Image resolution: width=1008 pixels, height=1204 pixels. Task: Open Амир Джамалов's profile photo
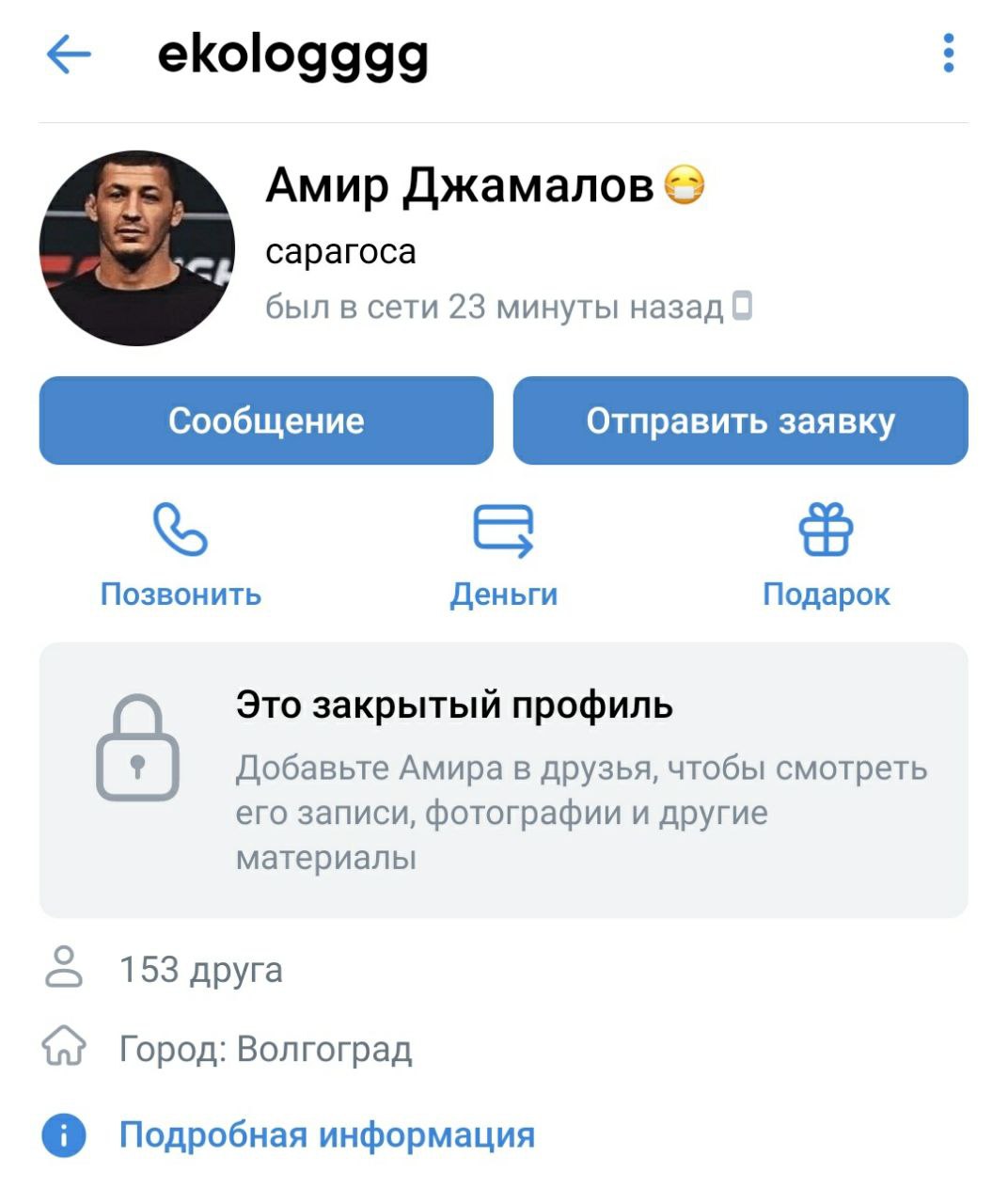click(136, 248)
